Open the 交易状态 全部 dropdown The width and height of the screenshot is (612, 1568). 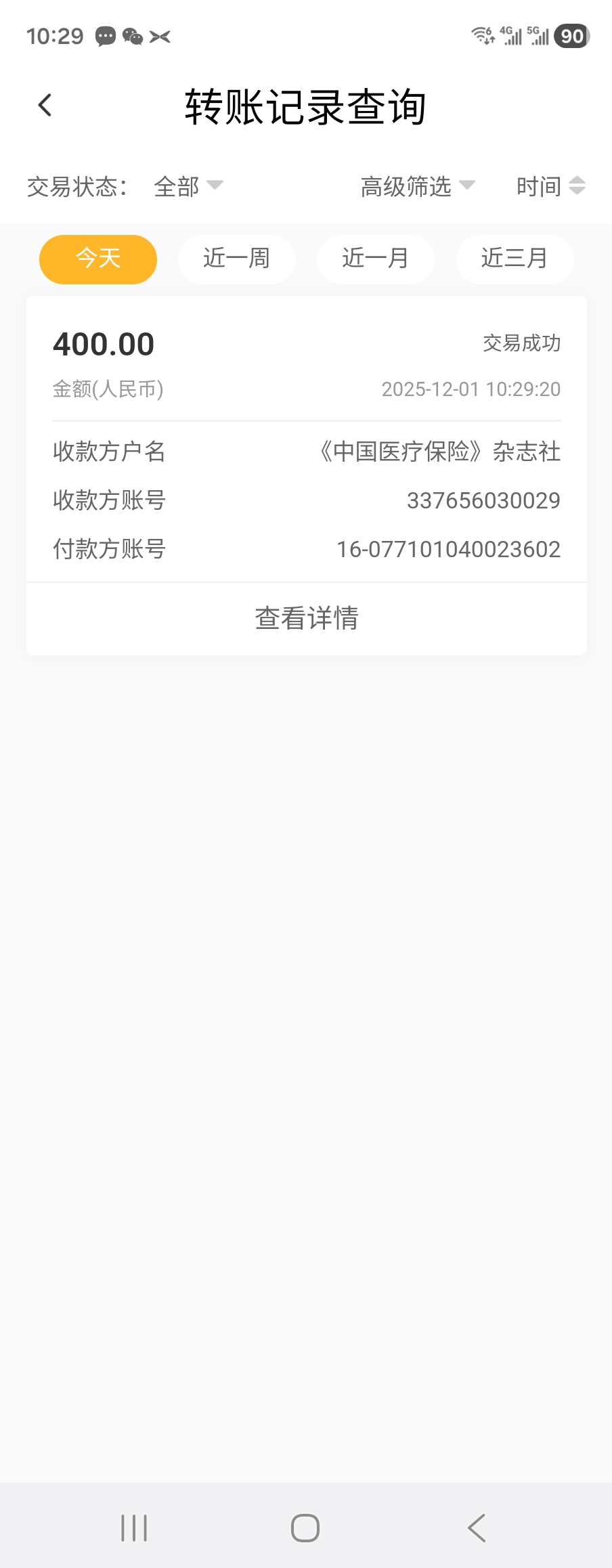click(x=188, y=186)
